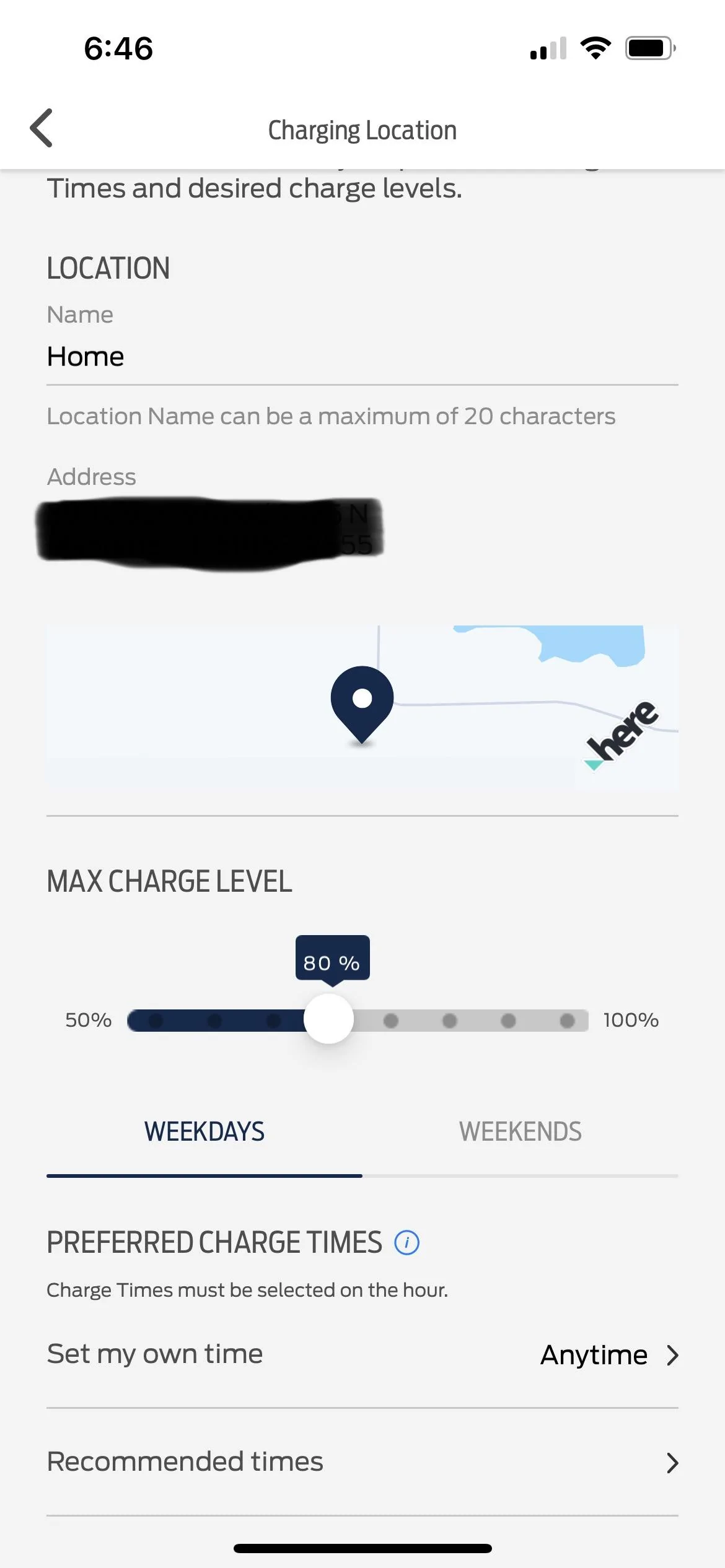
Task: Edit the location Name field
Action: [x=362, y=357]
